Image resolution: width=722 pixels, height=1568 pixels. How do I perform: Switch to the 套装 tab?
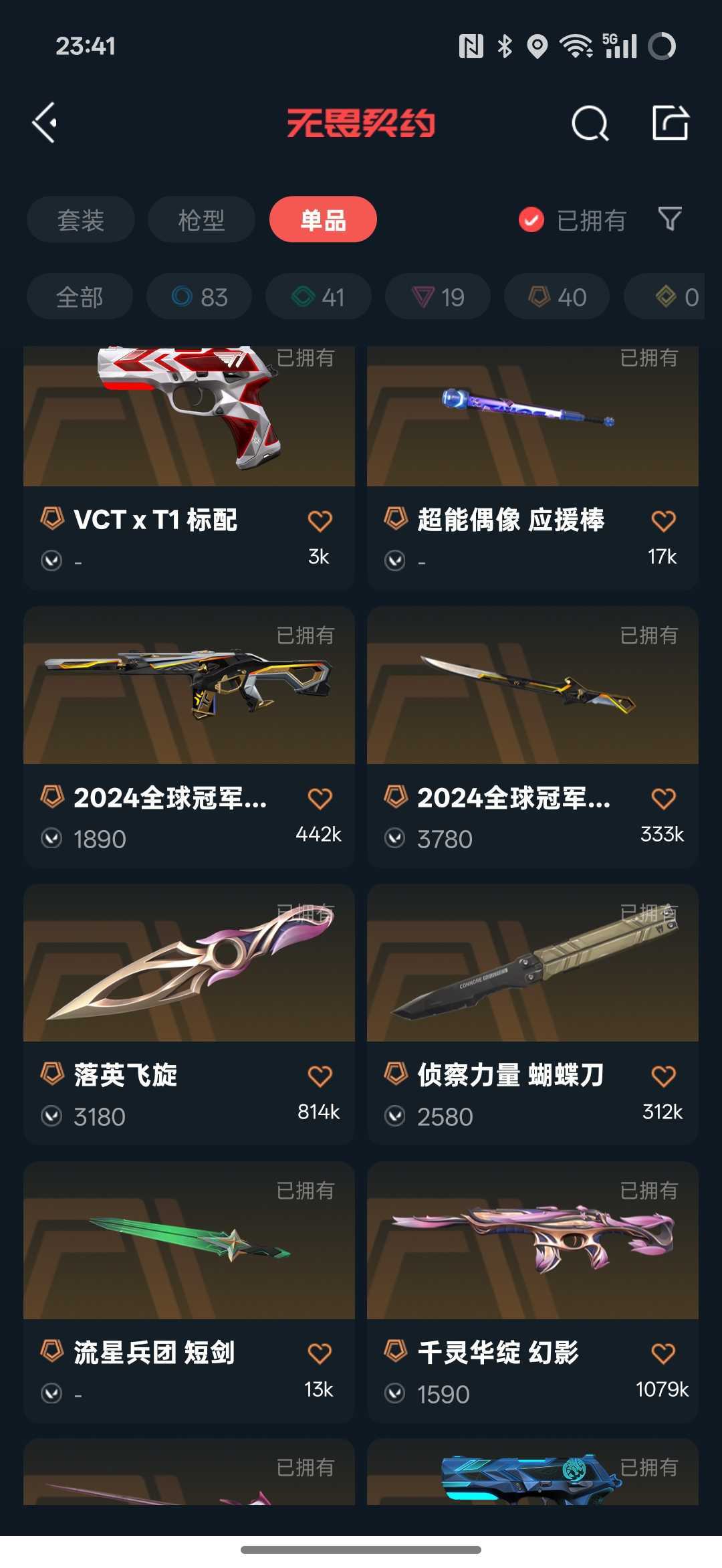(80, 219)
